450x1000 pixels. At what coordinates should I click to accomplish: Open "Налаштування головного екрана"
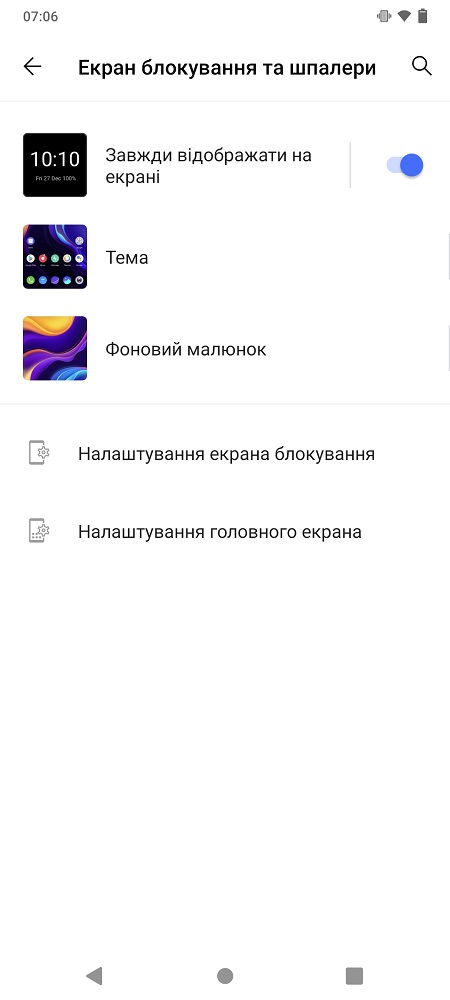[225, 531]
